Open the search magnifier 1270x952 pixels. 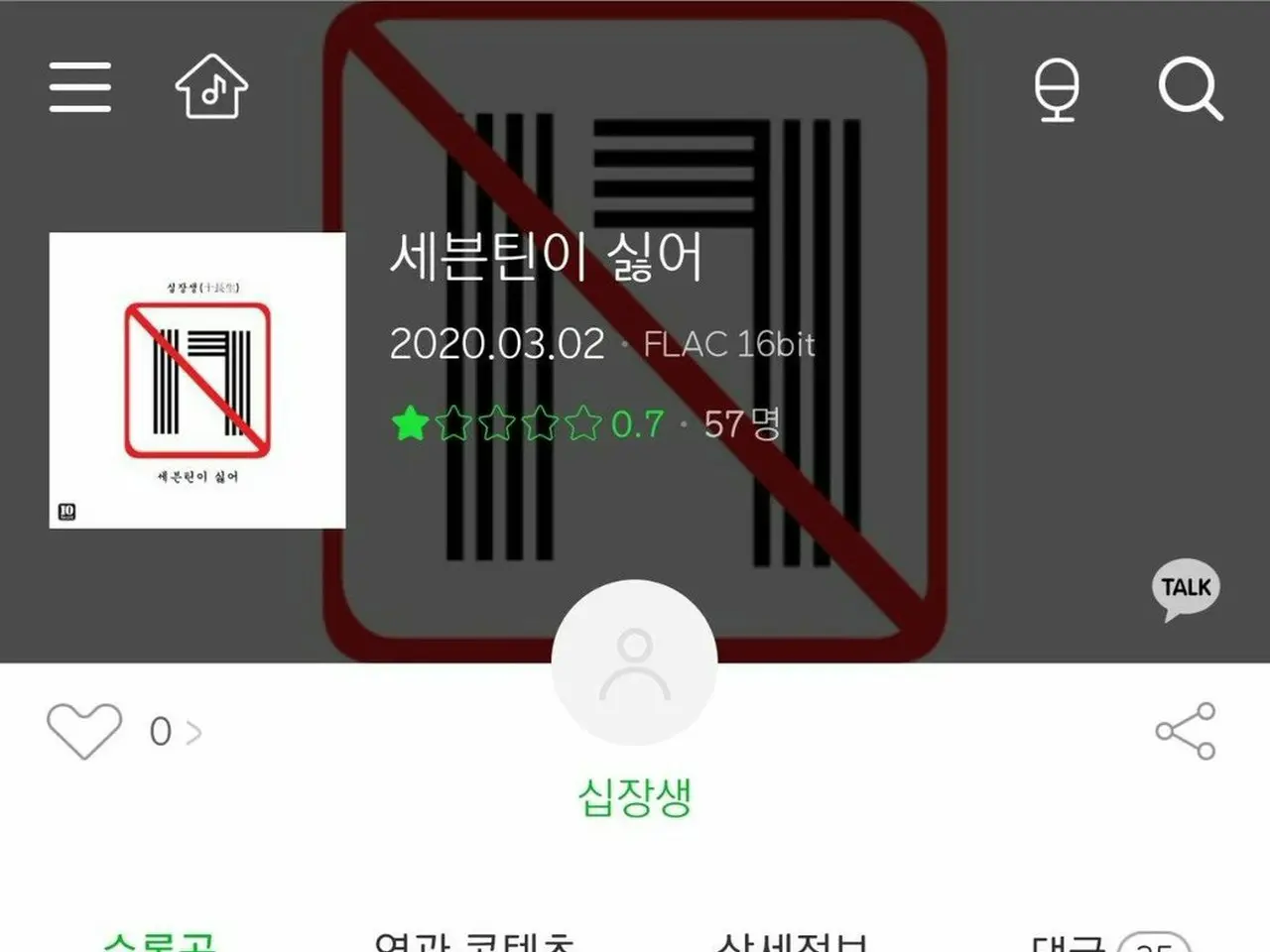tap(1190, 89)
